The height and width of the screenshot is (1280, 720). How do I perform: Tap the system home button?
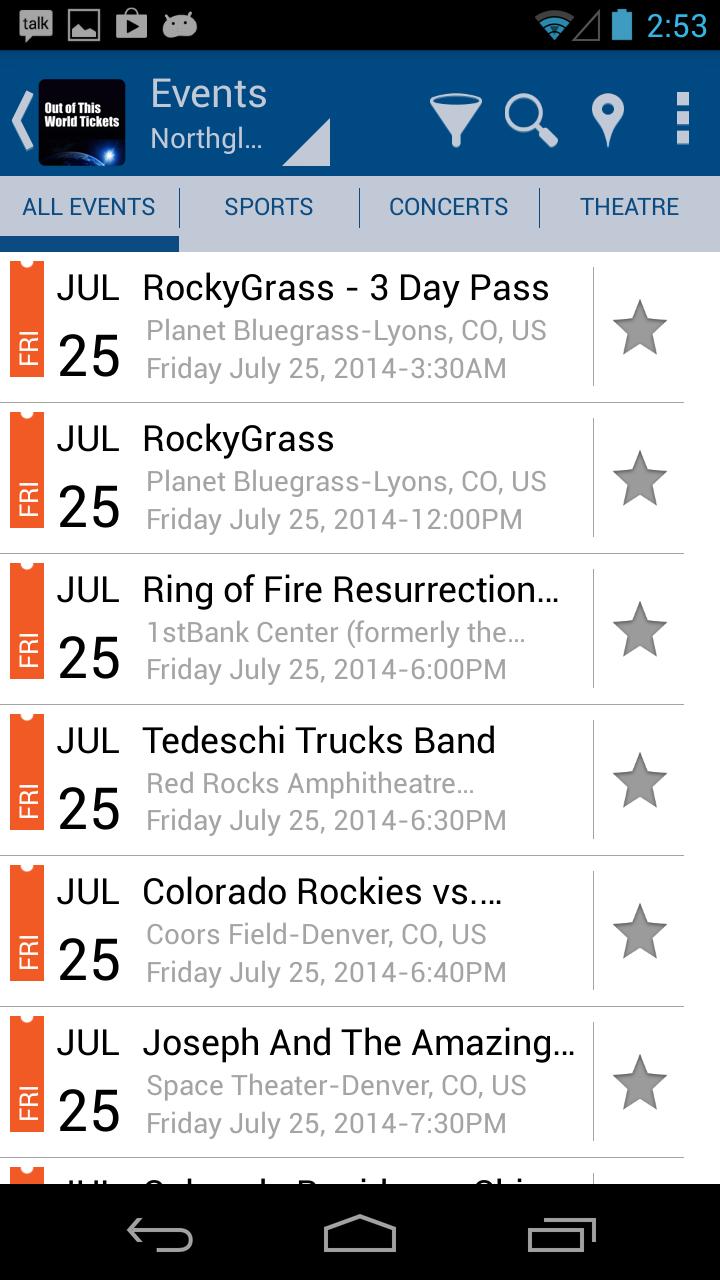tap(360, 1233)
